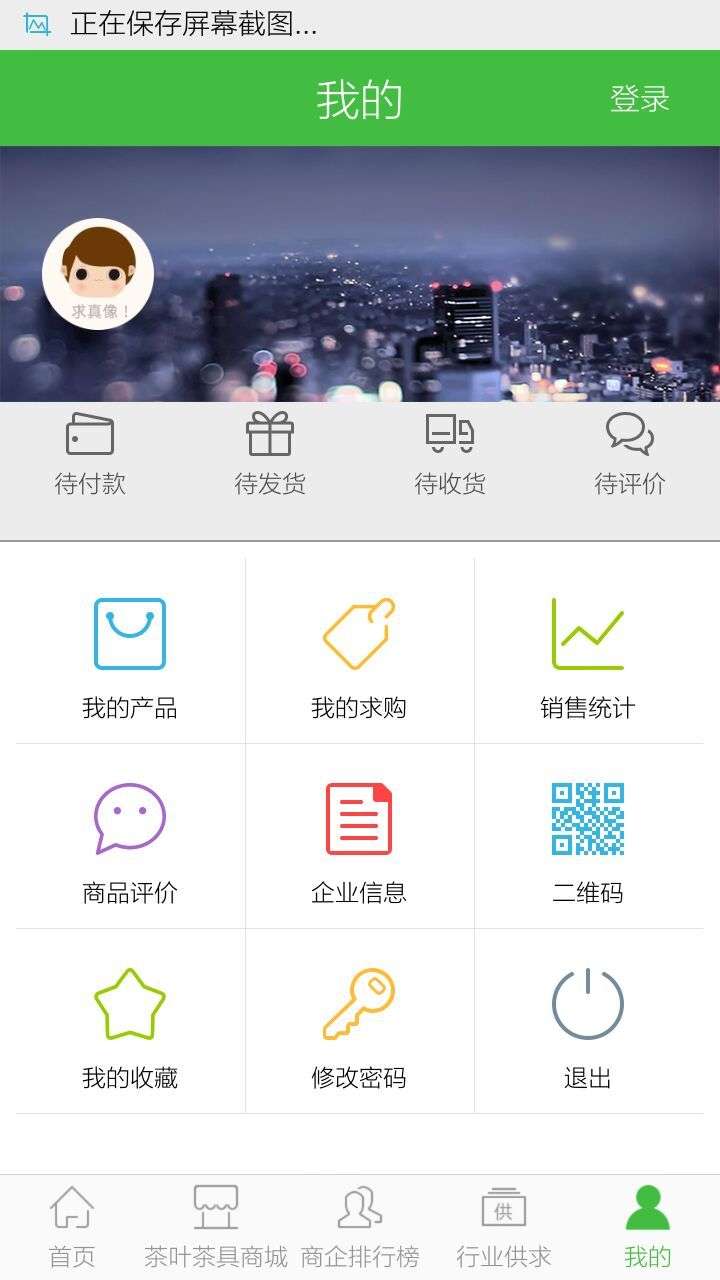View 待付款 pending payment orders
The height and width of the screenshot is (1280, 720).
tap(90, 455)
